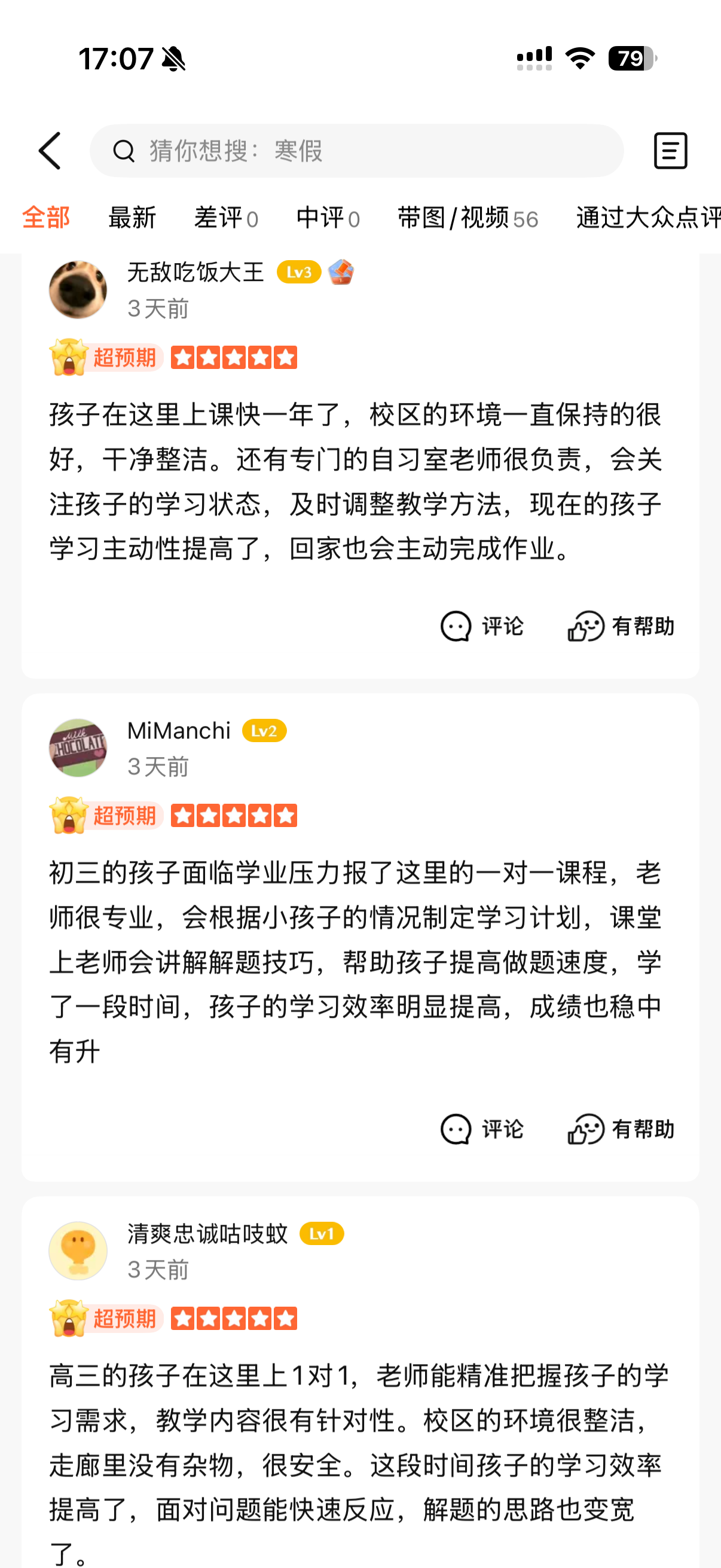The height and width of the screenshot is (1568, 721).
Task: Comment on MiManchi's review
Action: coord(482,1129)
